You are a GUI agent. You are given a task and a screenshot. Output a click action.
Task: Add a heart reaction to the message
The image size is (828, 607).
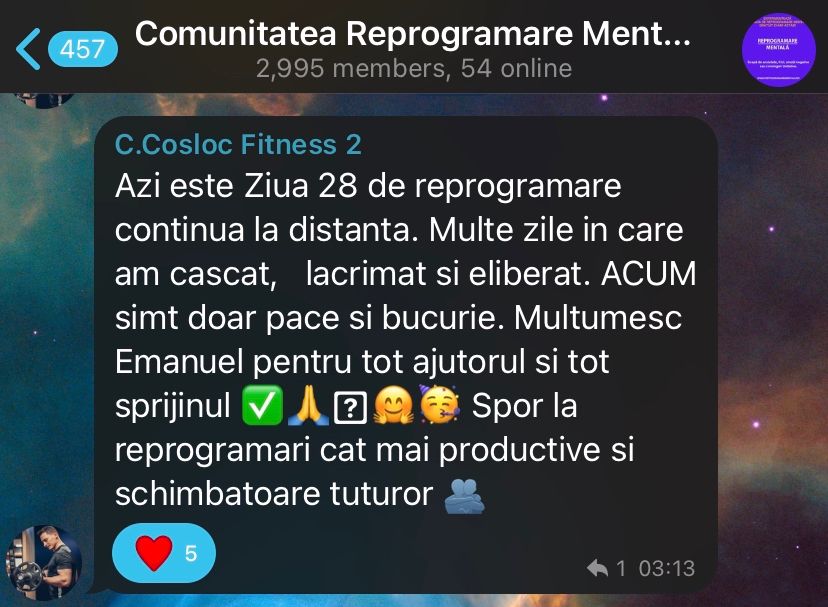coord(164,552)
